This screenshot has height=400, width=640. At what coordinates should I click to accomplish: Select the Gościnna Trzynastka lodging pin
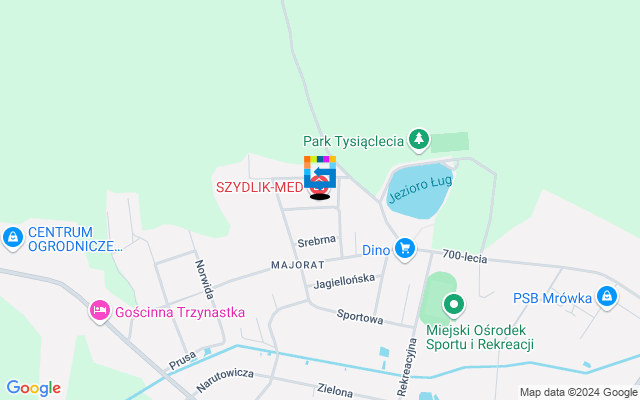100,312
